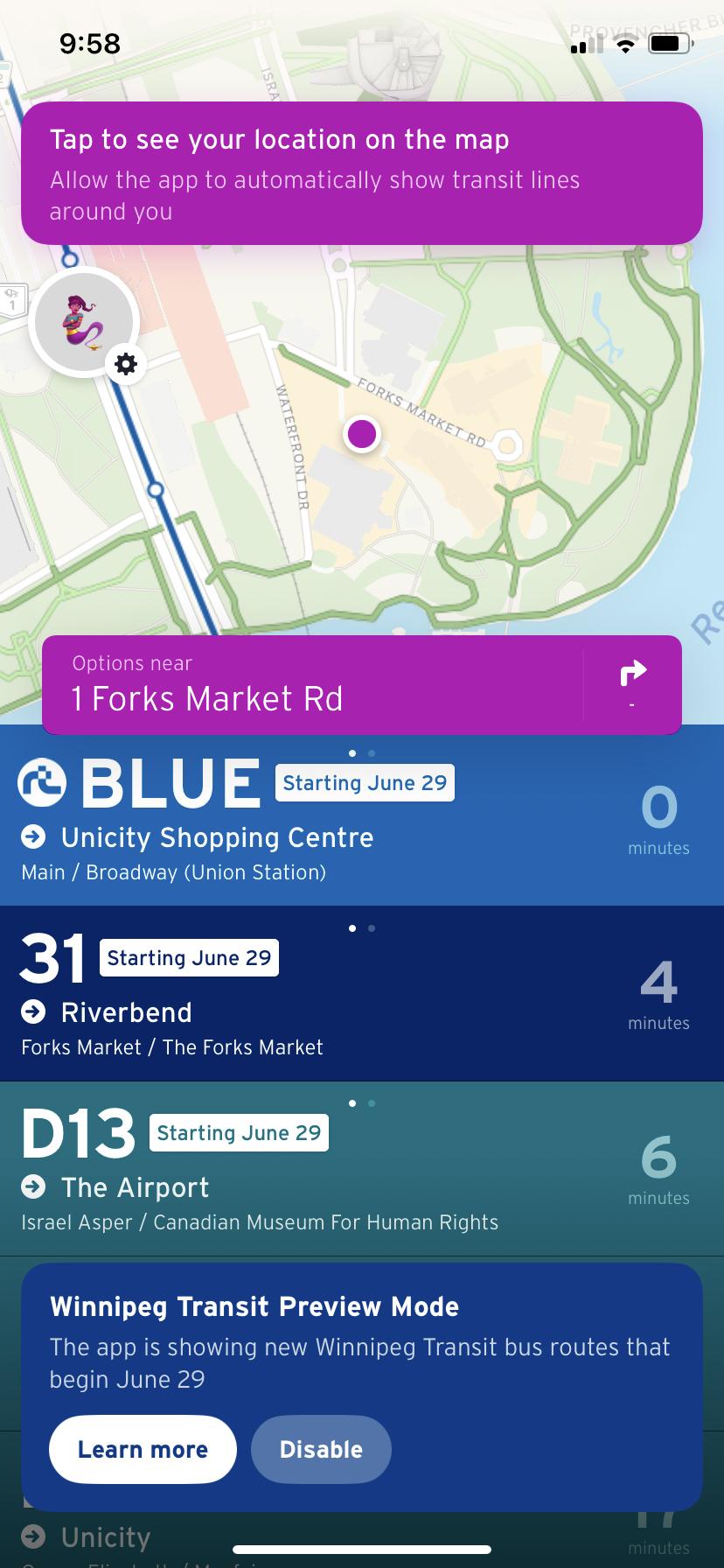Open route D13 to The Airport

(x=315, y=1167)
